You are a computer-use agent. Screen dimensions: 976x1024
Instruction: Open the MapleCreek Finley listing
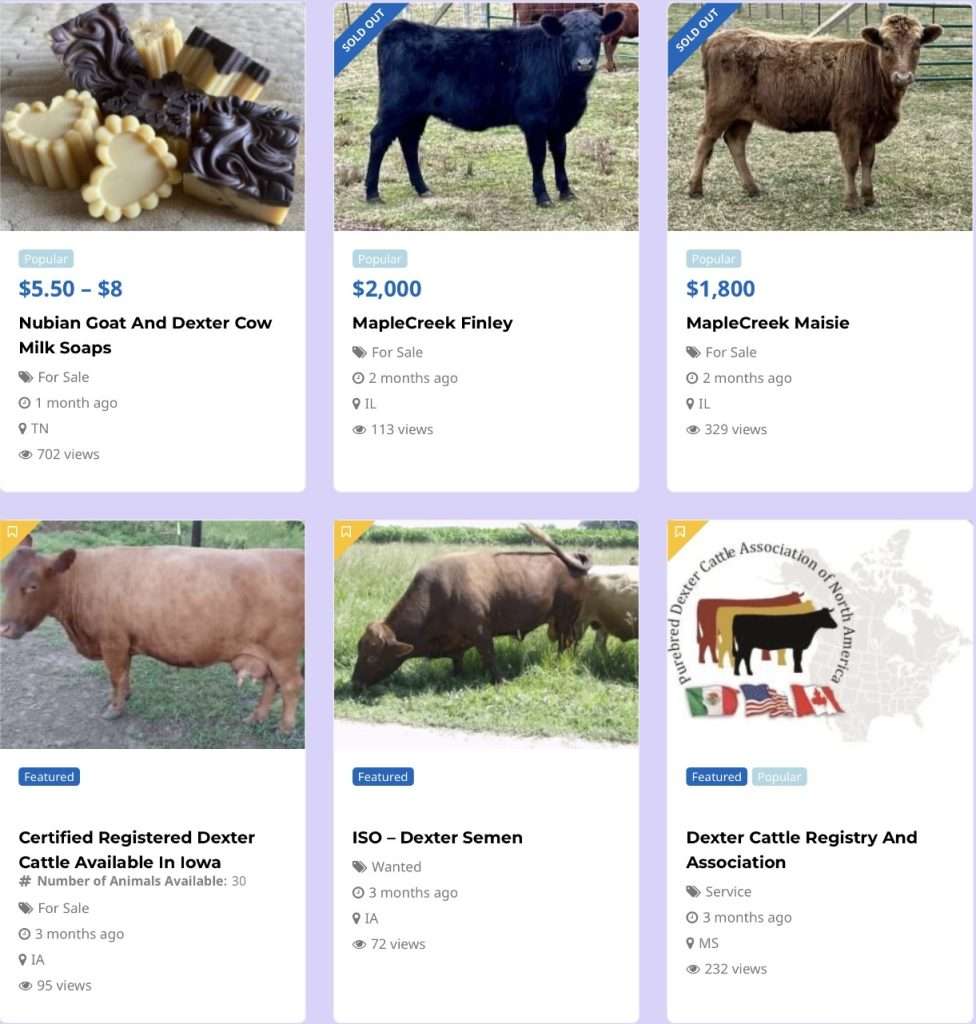(432, 323)
